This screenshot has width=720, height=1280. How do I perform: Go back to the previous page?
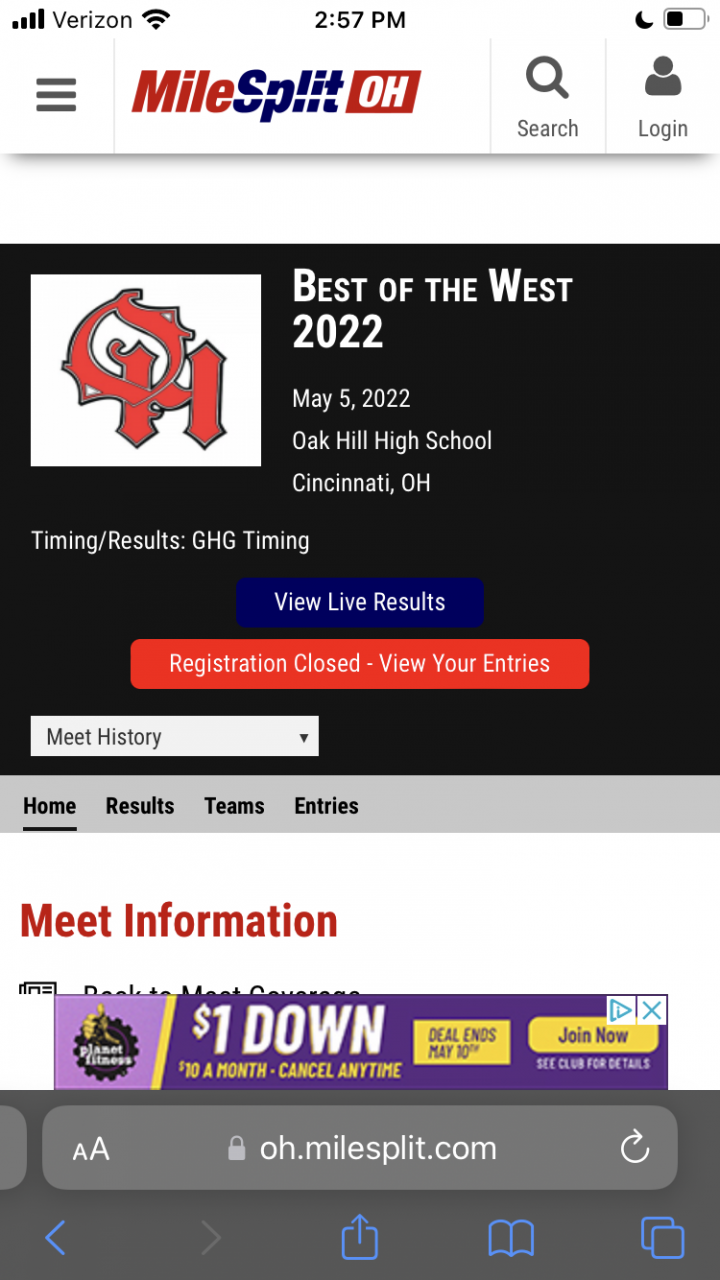tap(56, 1239)
